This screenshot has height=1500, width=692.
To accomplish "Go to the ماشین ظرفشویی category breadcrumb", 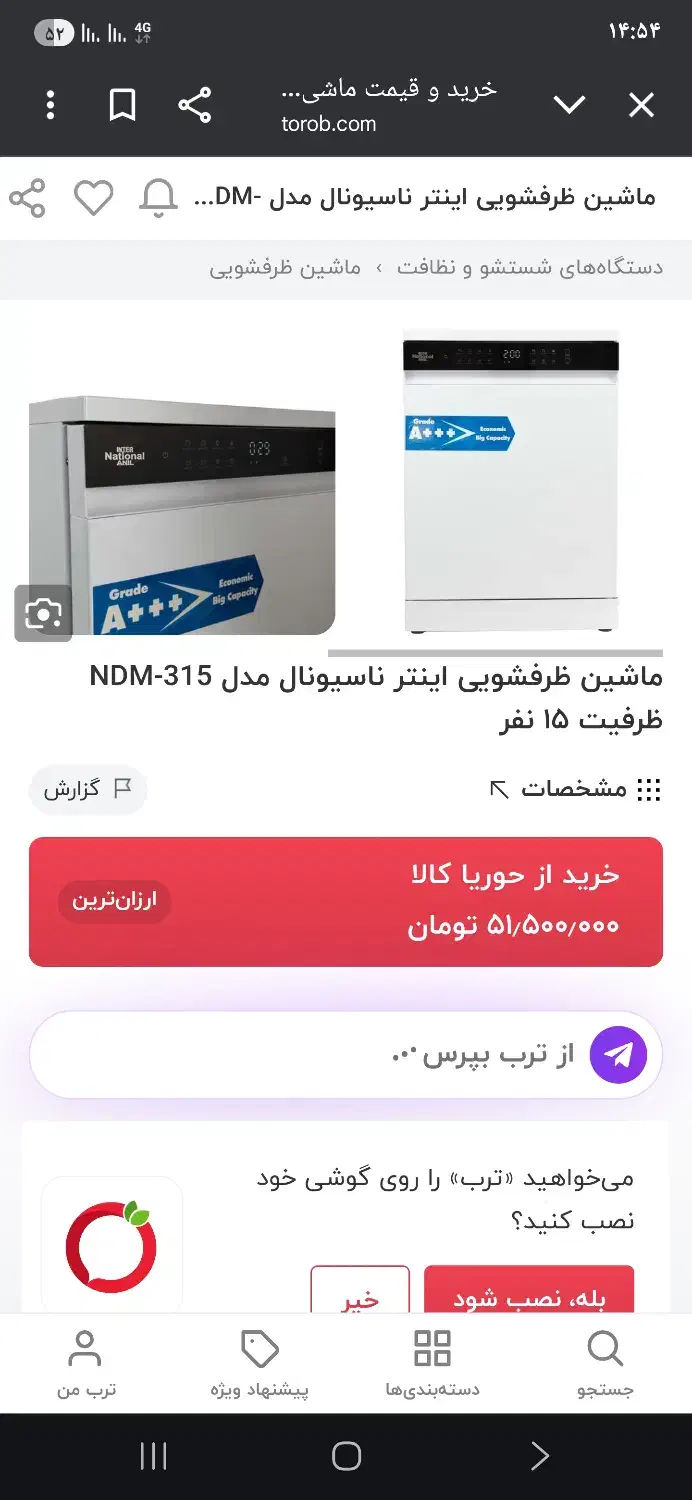I will pyautogui.click(x=285, y=268).
